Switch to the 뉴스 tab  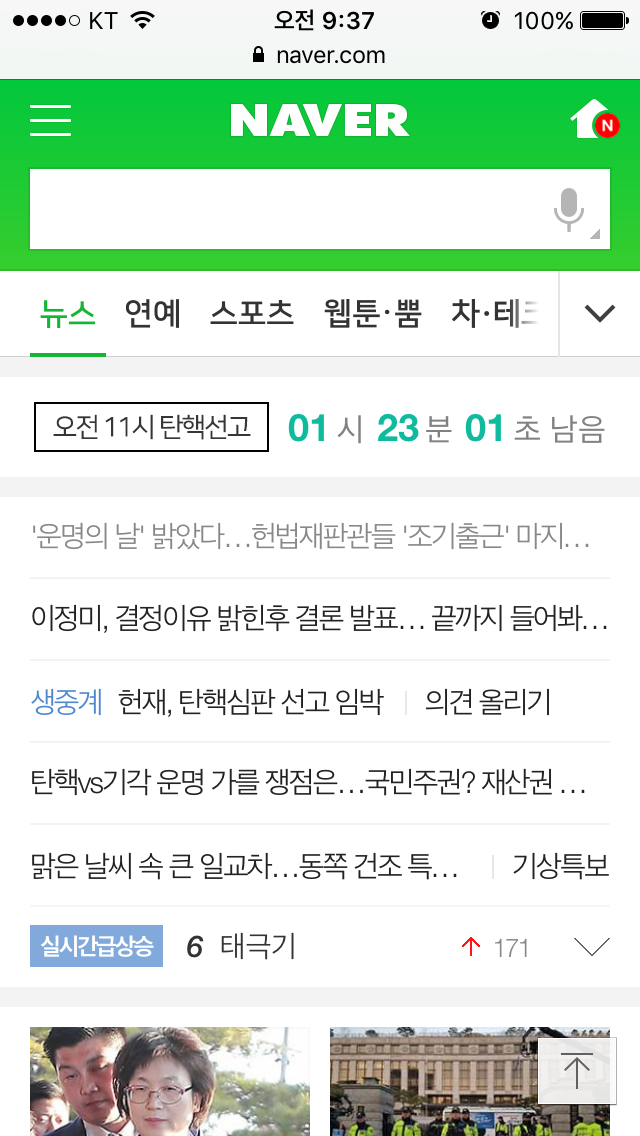click(x=68, y=314)
